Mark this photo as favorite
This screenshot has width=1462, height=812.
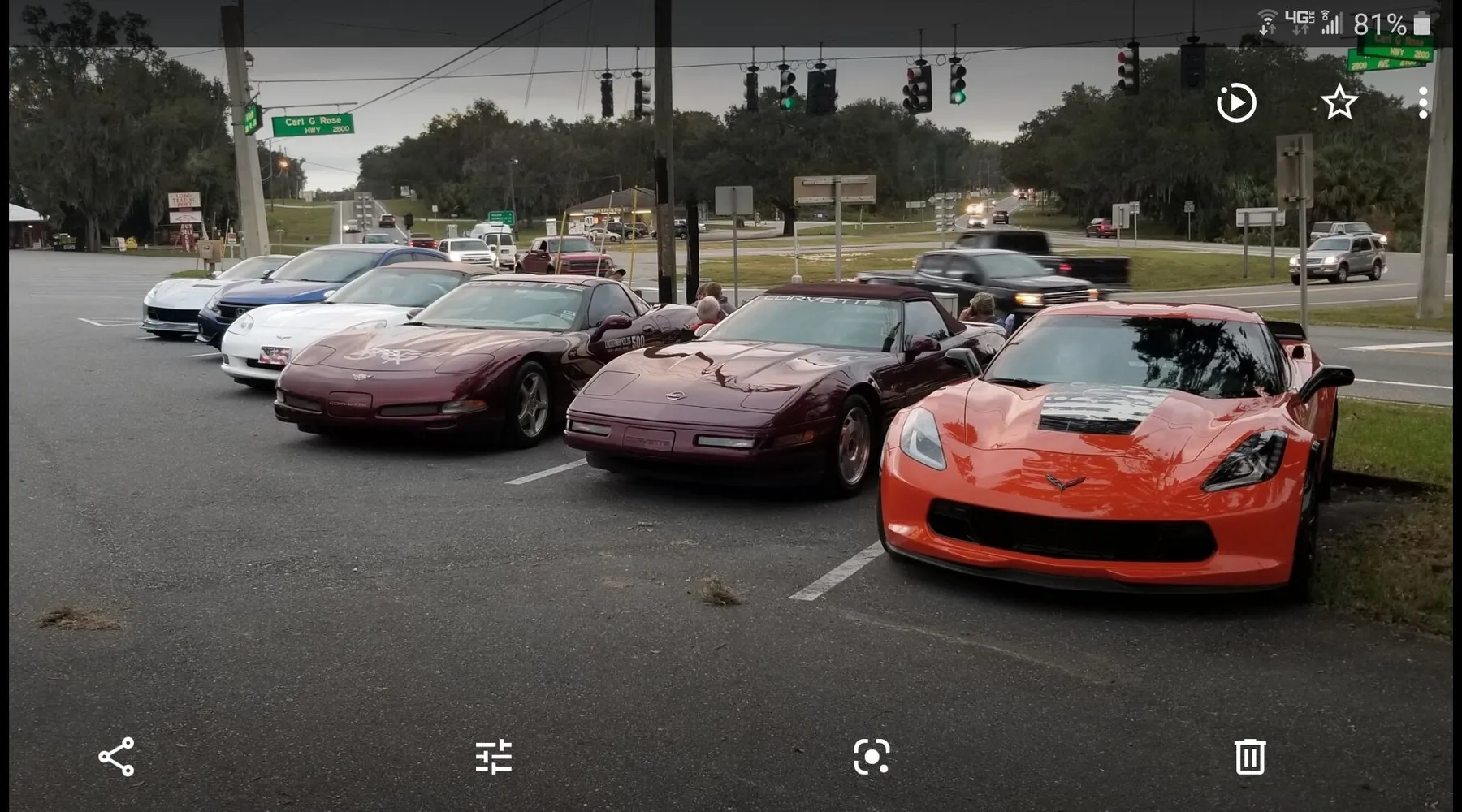pos(1339,103)
